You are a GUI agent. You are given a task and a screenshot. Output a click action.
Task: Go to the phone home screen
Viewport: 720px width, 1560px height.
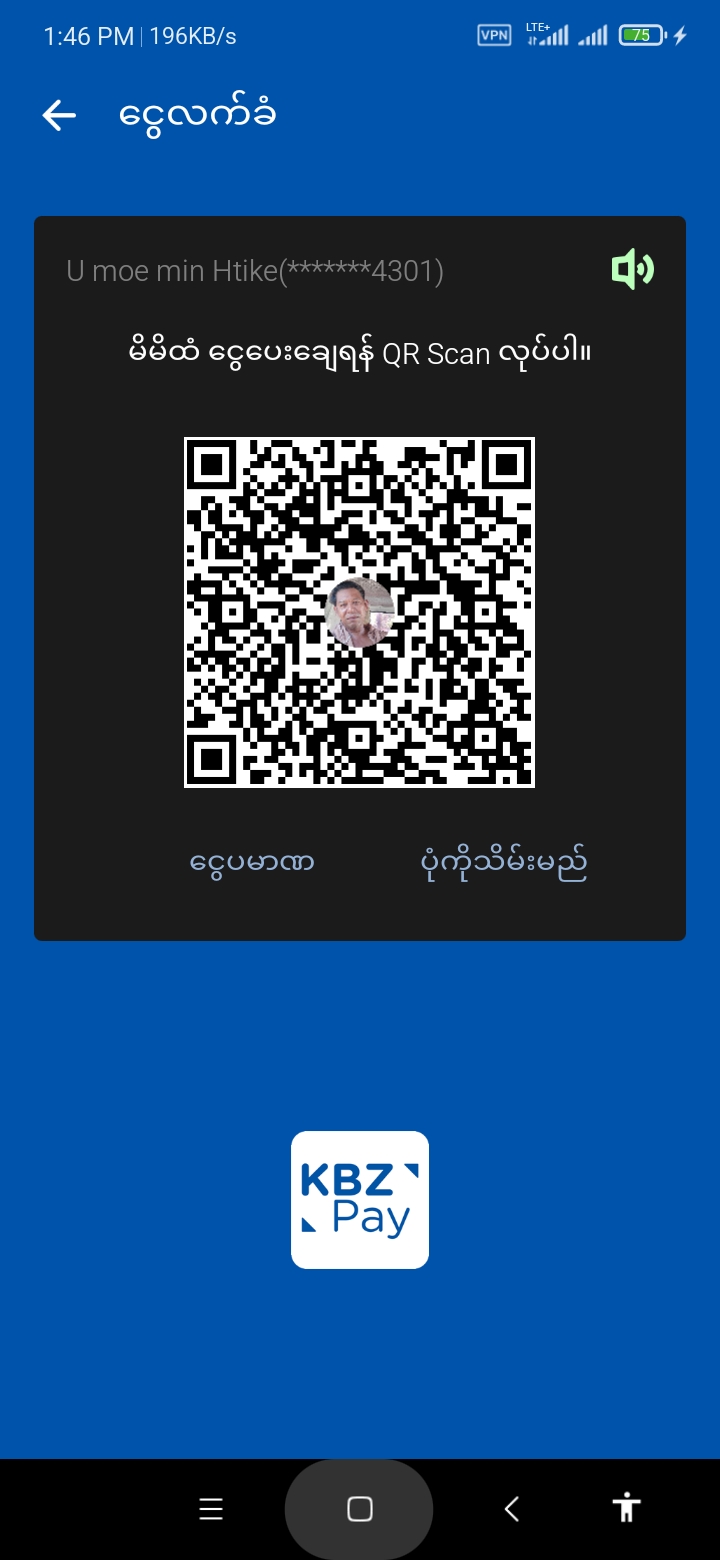coord(359,1509)
